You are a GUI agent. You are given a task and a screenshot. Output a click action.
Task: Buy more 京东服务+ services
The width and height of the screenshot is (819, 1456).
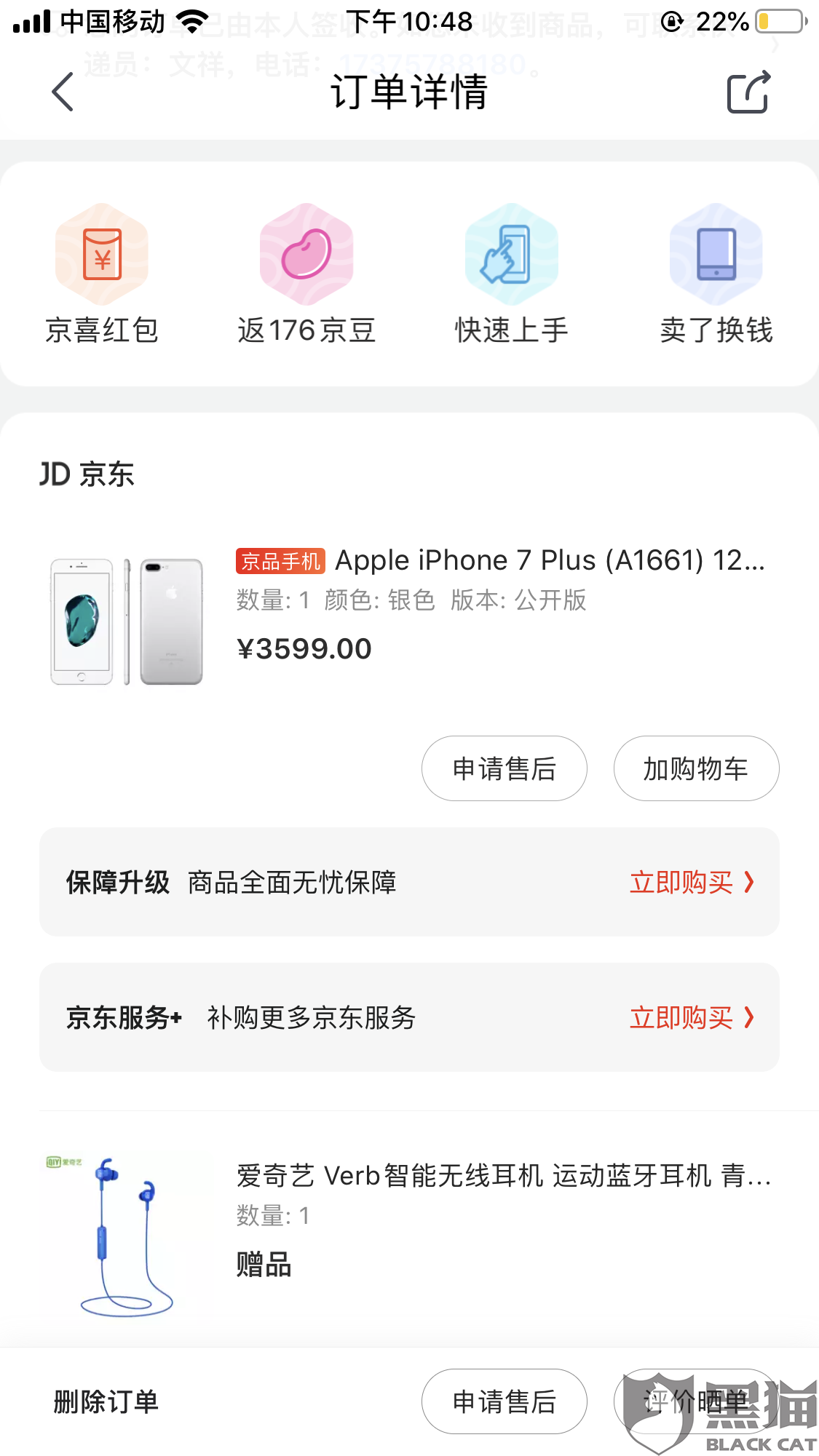tap(691, 1017)
